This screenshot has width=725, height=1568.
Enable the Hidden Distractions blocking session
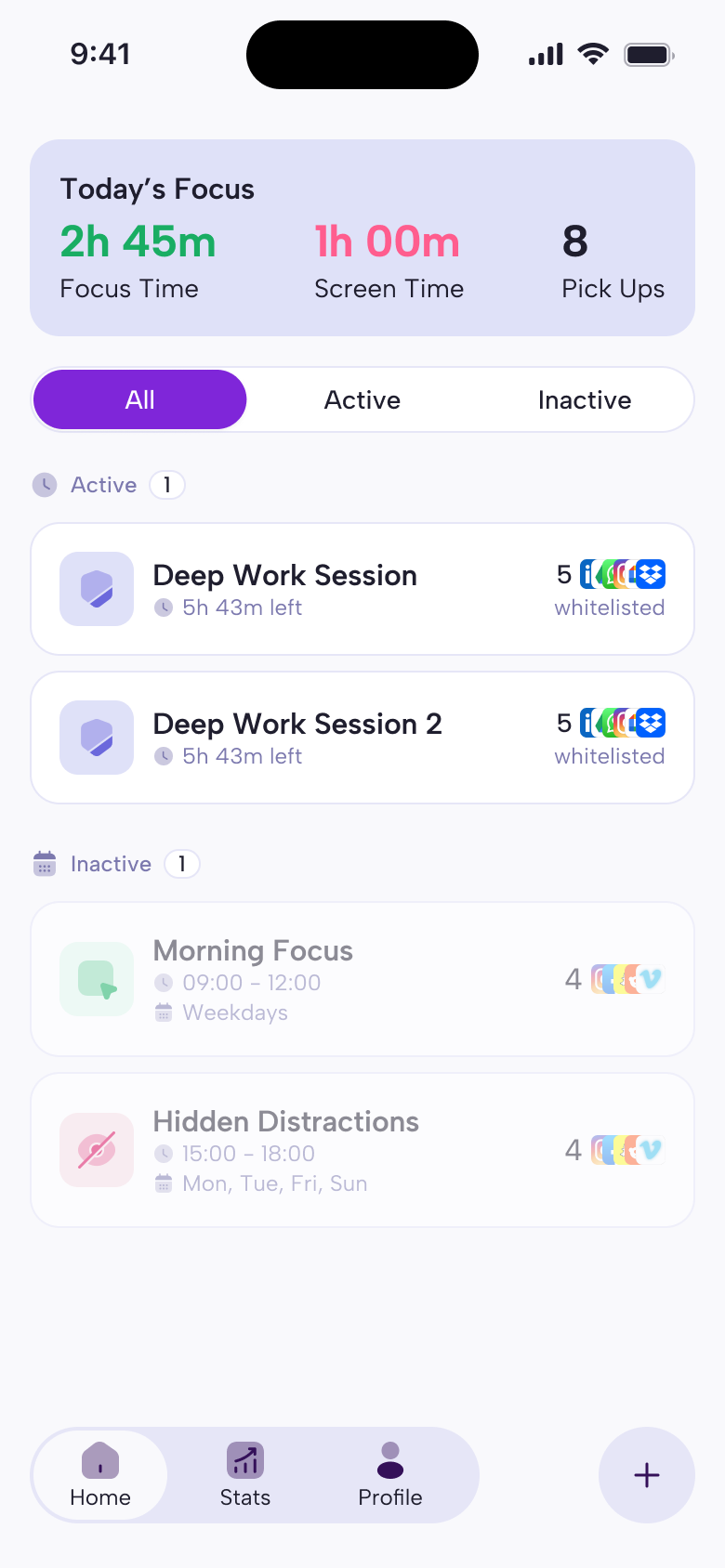pos(362,1150)
